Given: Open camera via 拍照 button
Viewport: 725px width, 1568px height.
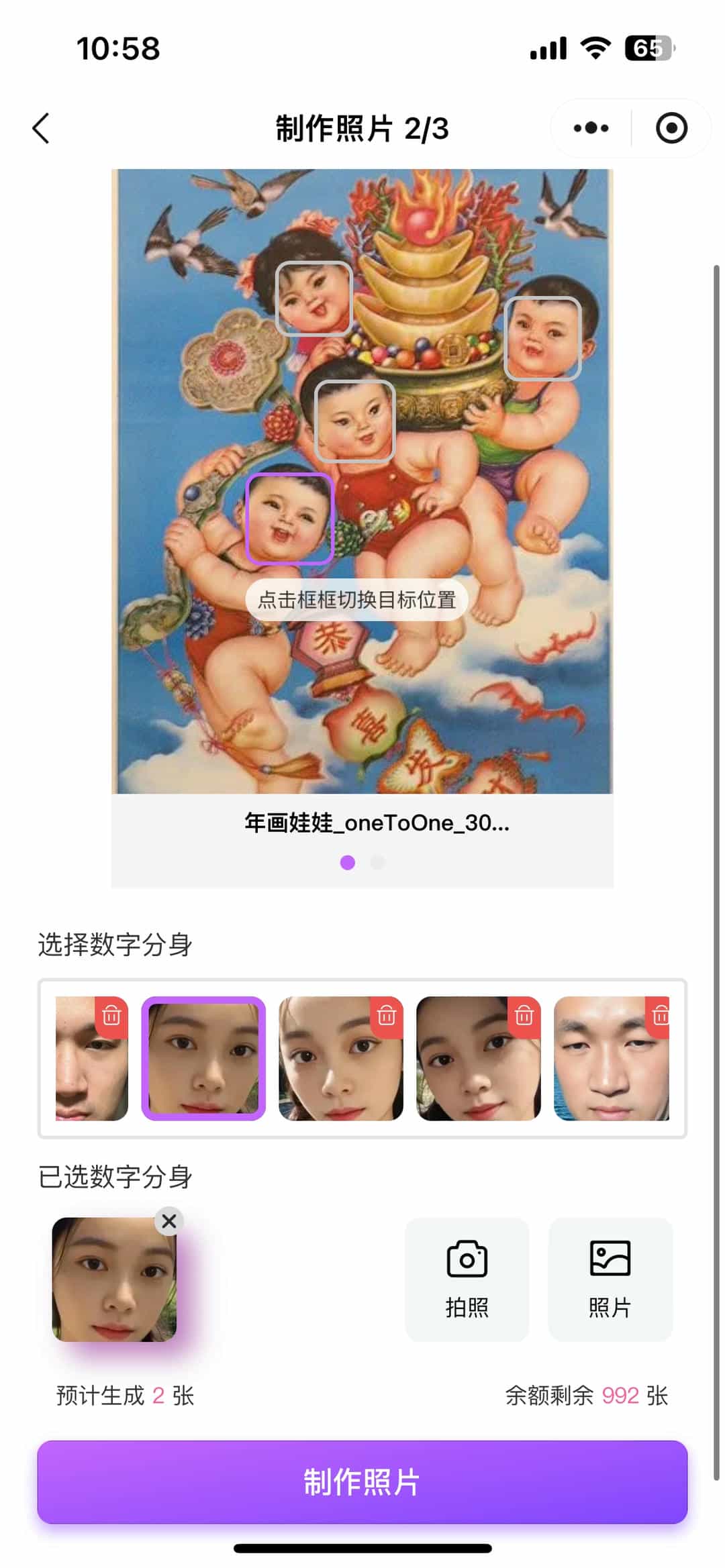Looking at the screenshot, I should (x=467, y=1279).
